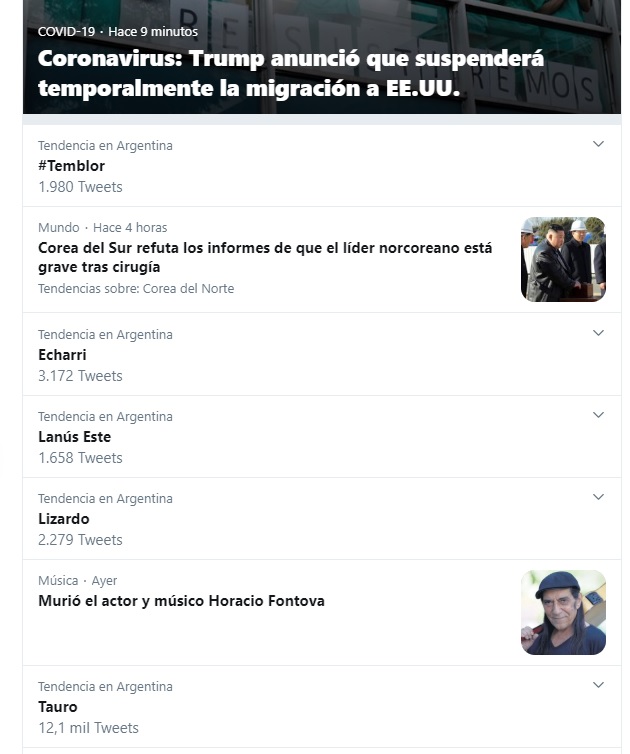Open the Lanús Este trend
Image resolution: width=630 pixels, height=754 pixels.
[74, 437]
